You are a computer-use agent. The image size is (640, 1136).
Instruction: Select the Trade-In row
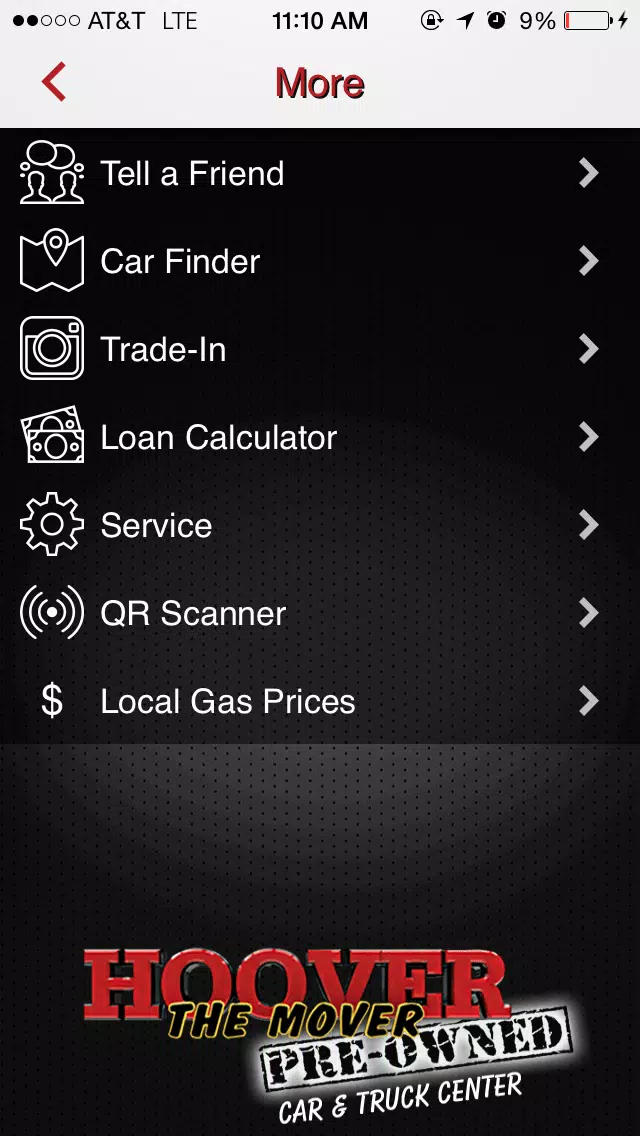pos(320,349)
